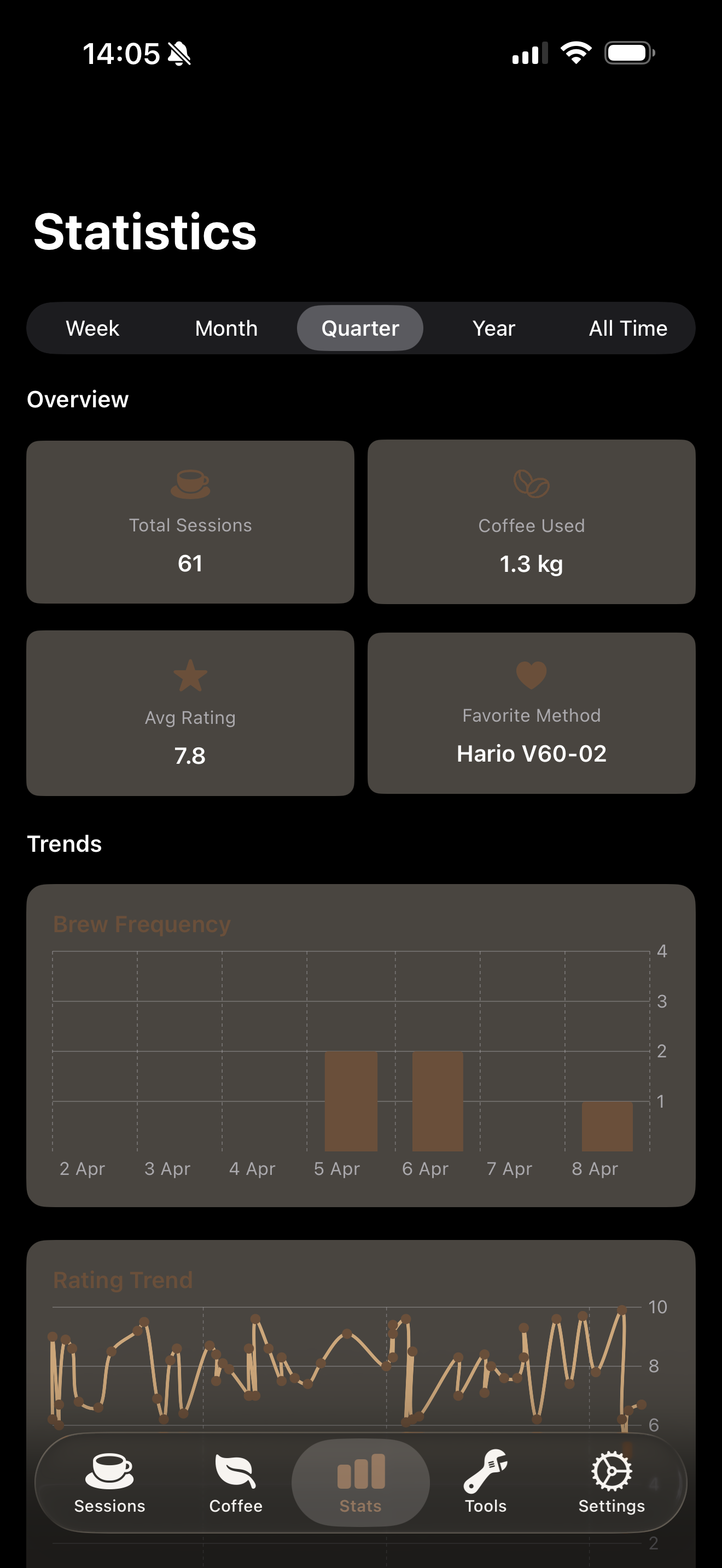The width and height of the screenshot is (722, 1568).
Task: Click the star icon on Avg Rating card
Action: 190,676
